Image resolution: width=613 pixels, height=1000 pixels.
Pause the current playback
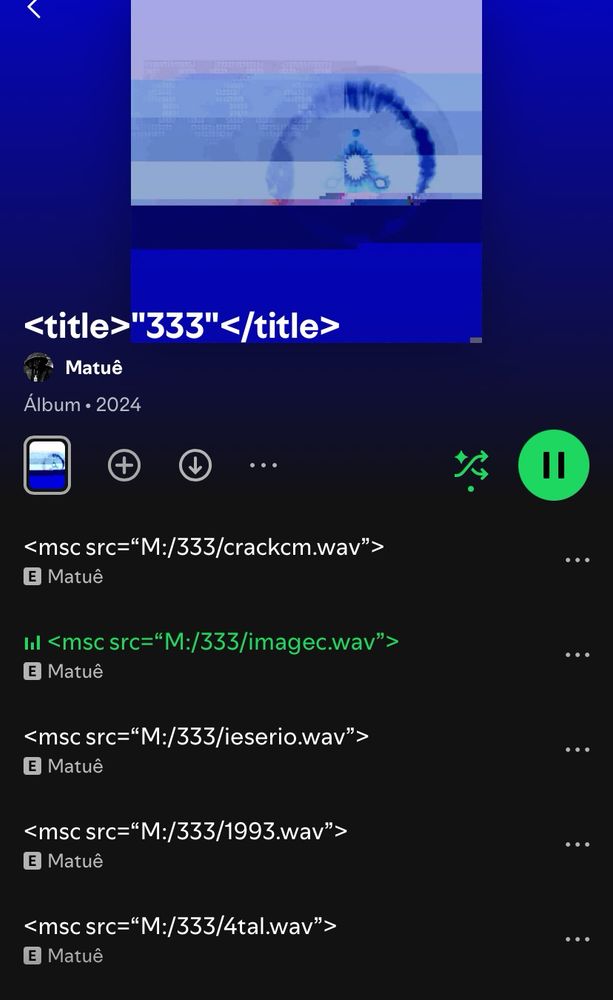click(x=553, y=465)
